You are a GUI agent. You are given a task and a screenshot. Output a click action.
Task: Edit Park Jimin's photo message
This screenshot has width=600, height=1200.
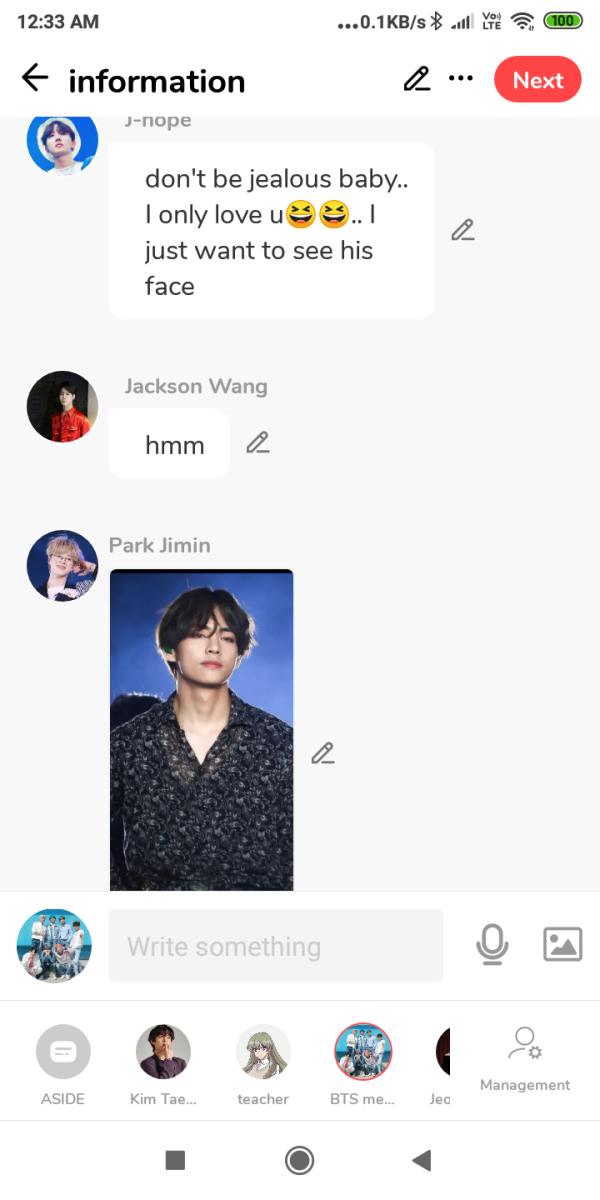[322, 753]
